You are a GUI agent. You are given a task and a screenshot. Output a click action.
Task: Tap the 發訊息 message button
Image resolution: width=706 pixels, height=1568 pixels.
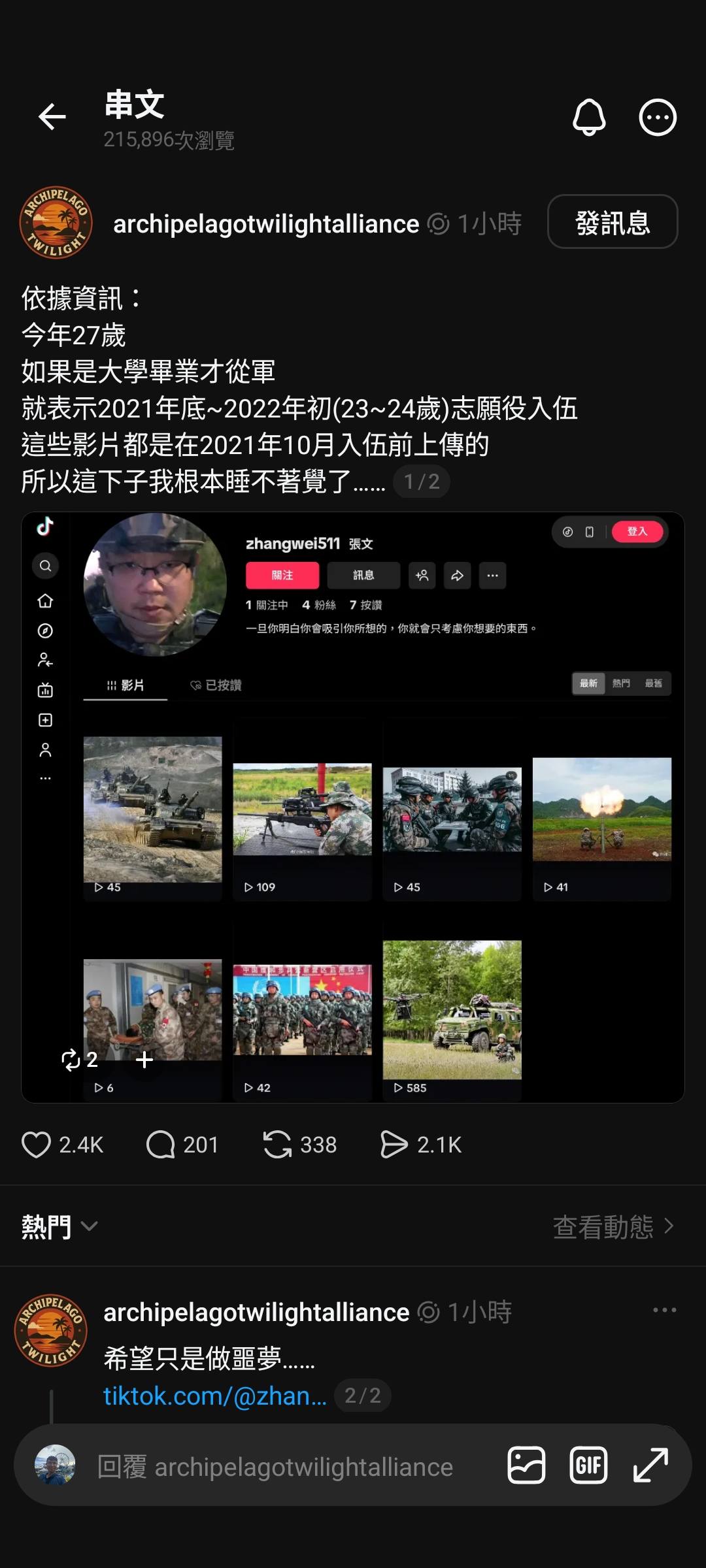[x=612, y=222]
